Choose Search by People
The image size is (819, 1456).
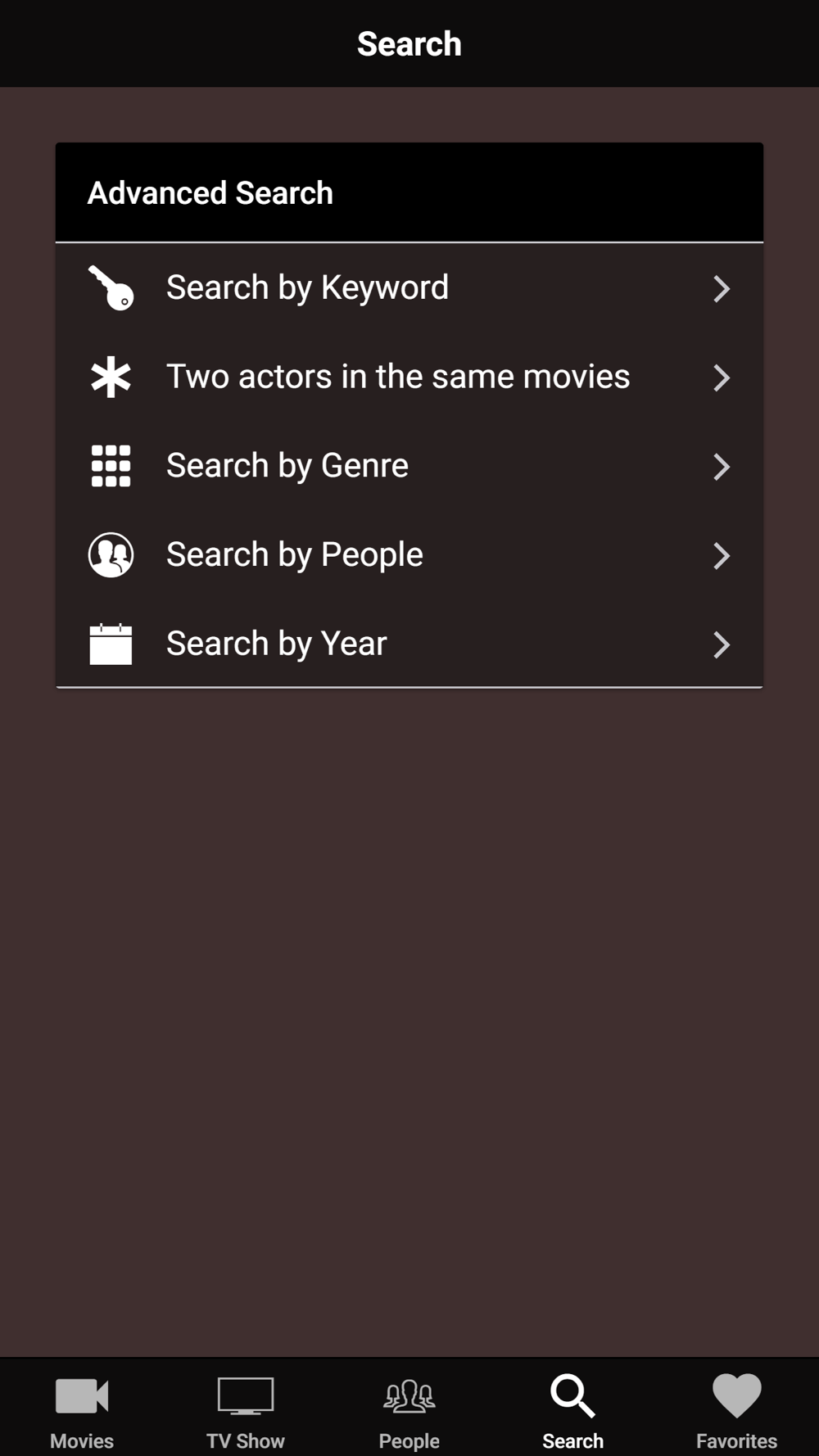pos(409,555)
